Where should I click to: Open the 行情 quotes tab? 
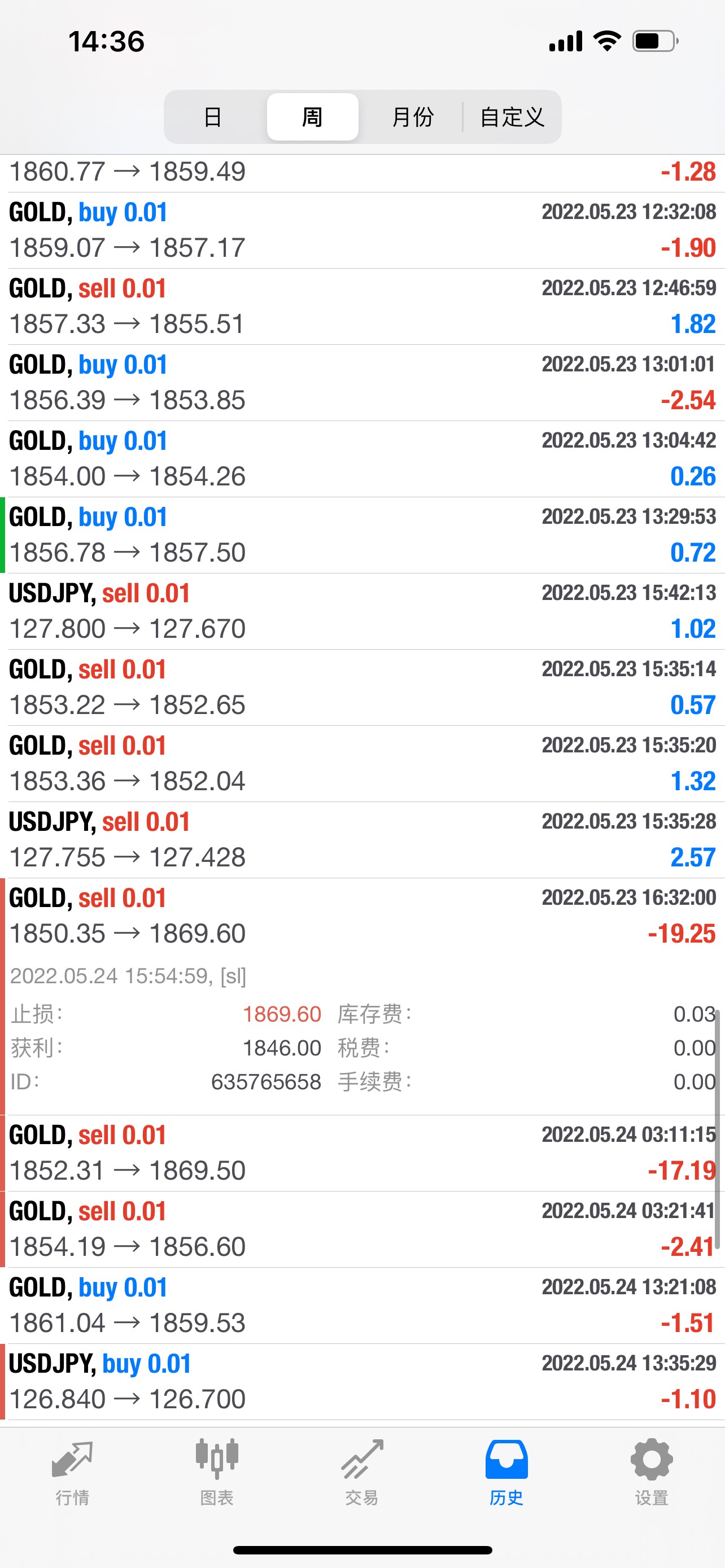click(x=72, y=1472)
